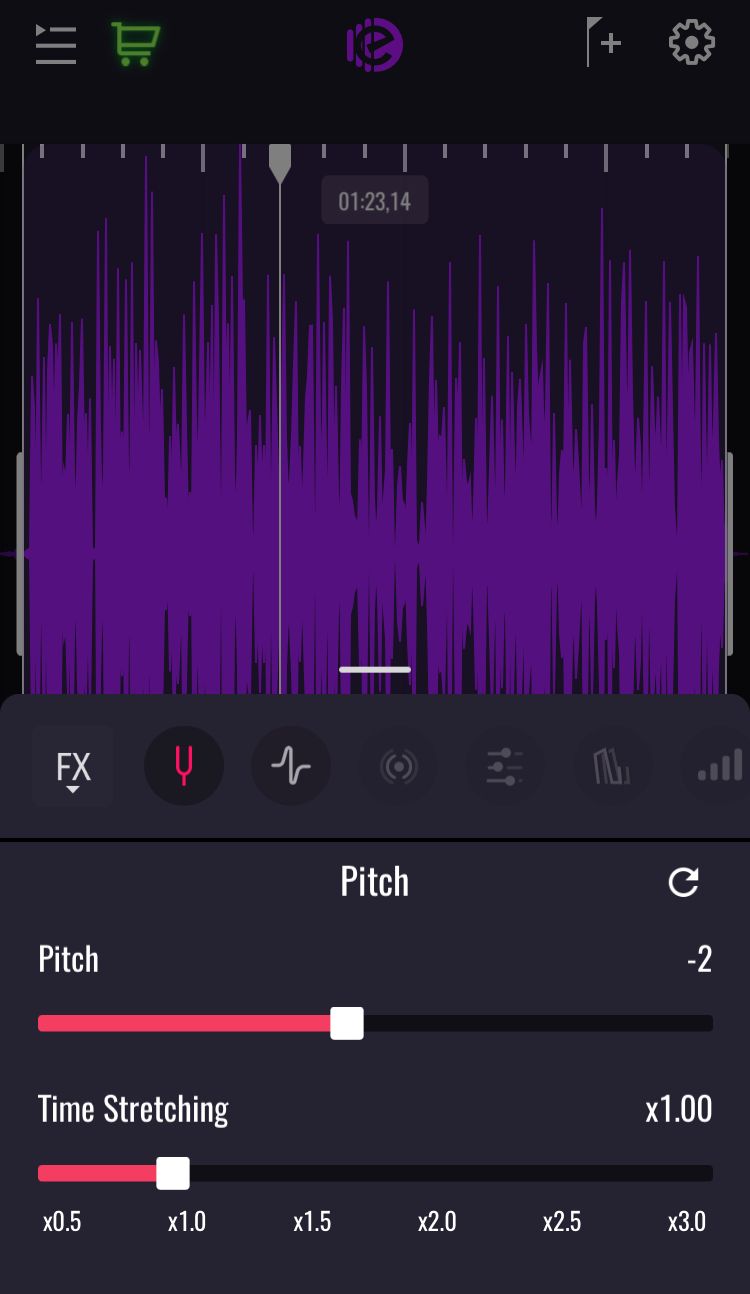Click the Time Stretching slider handle

175,1173
